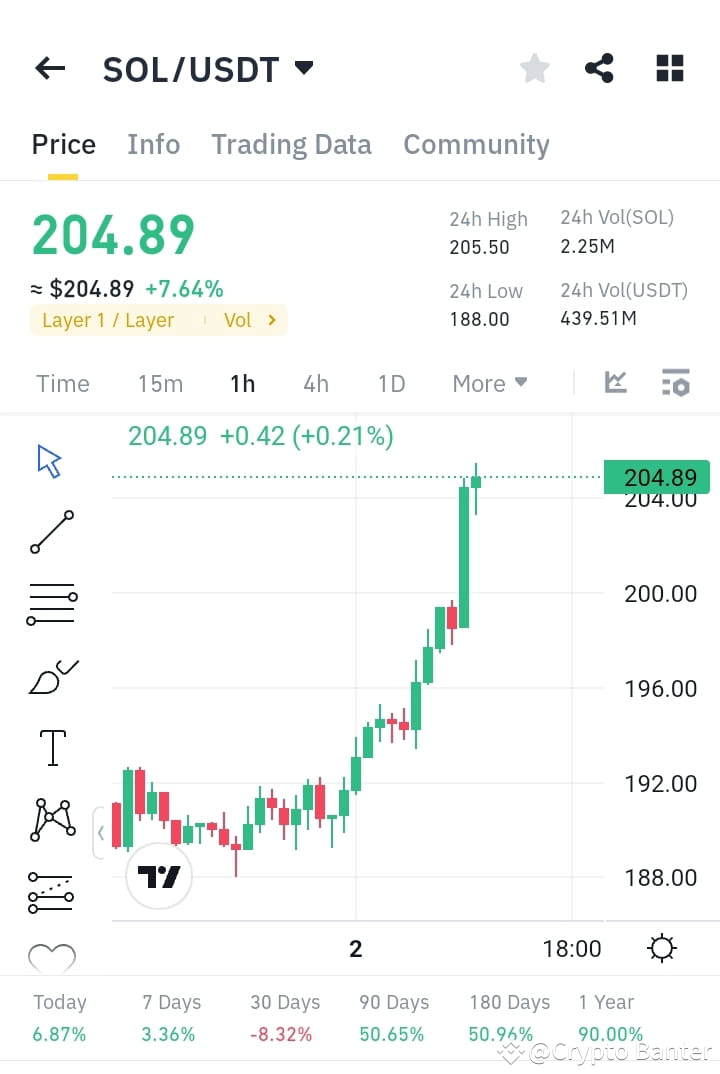Share the SOL/USDT chart
The image size is (720, 1074).
point(599,67)
